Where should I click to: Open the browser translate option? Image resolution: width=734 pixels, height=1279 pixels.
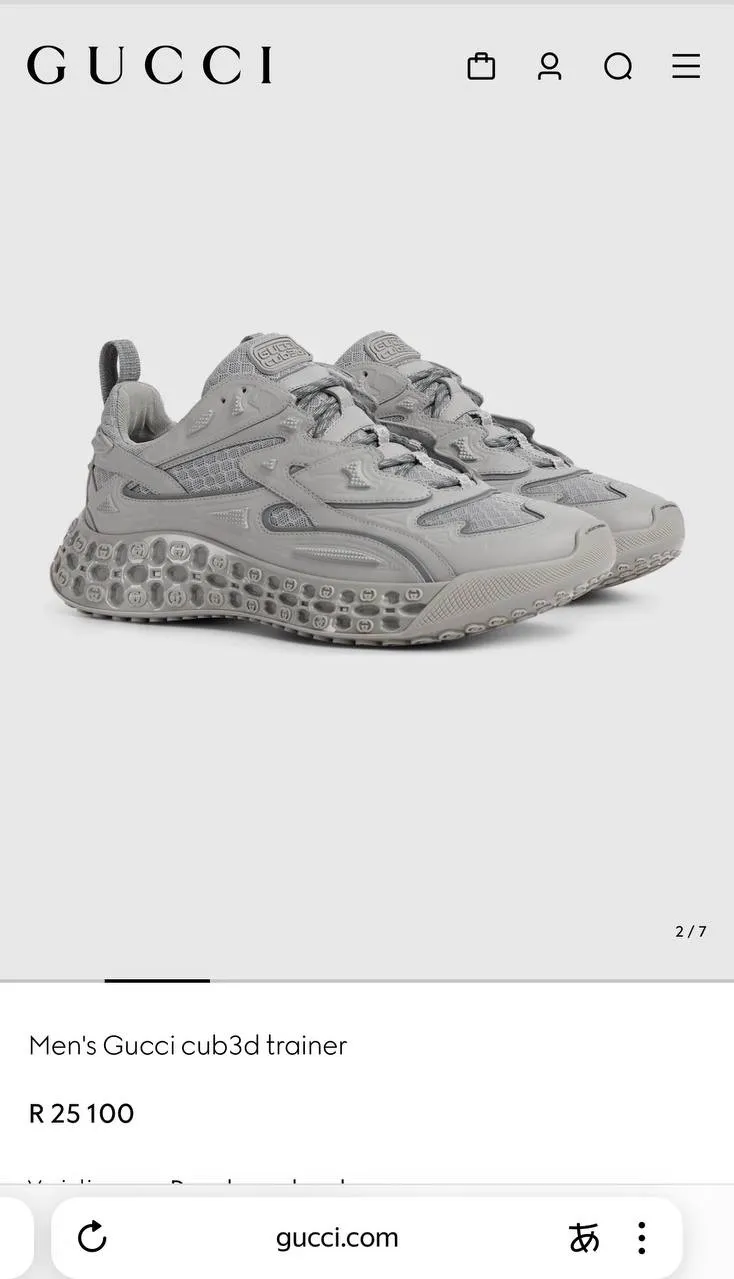click(584, 1238)
